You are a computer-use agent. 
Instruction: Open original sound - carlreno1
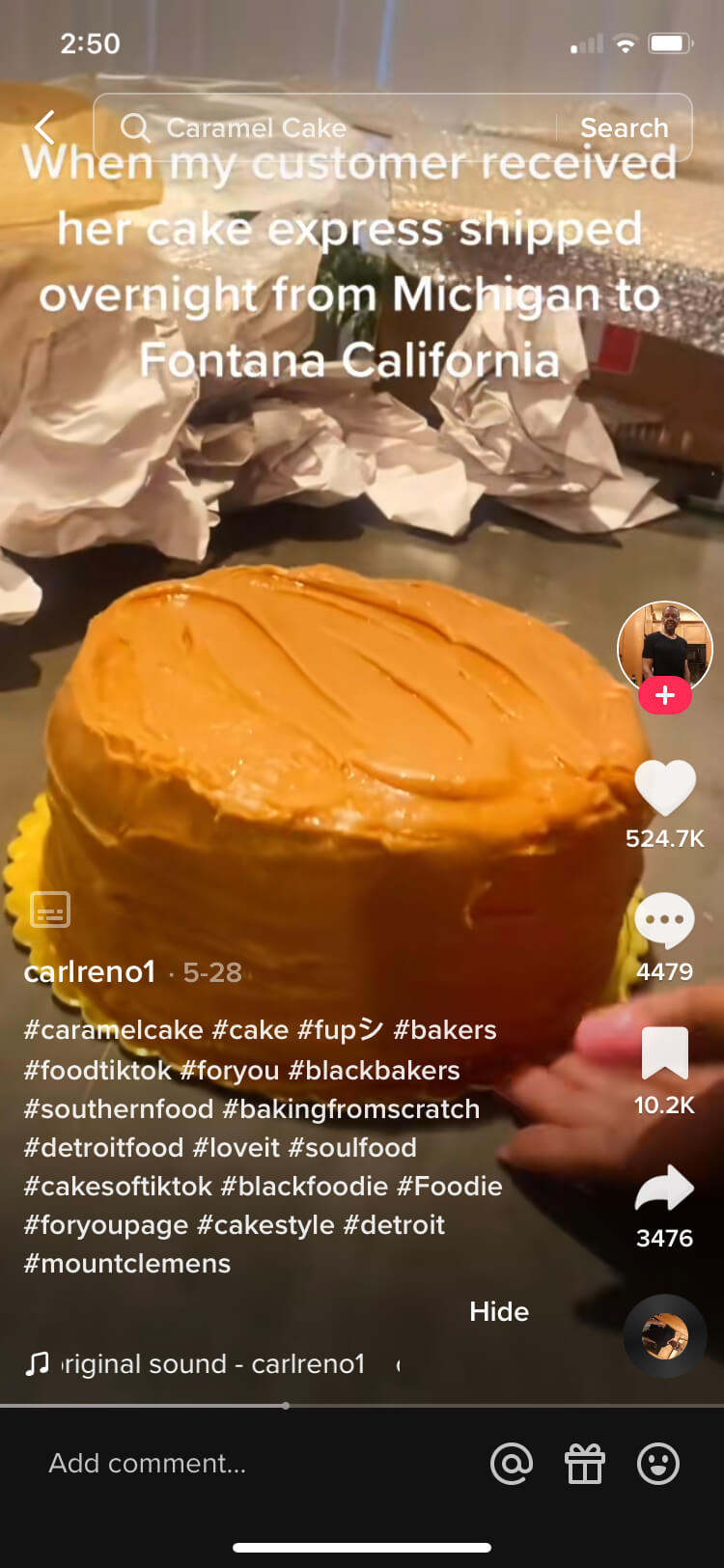[x=214, y=1363]
